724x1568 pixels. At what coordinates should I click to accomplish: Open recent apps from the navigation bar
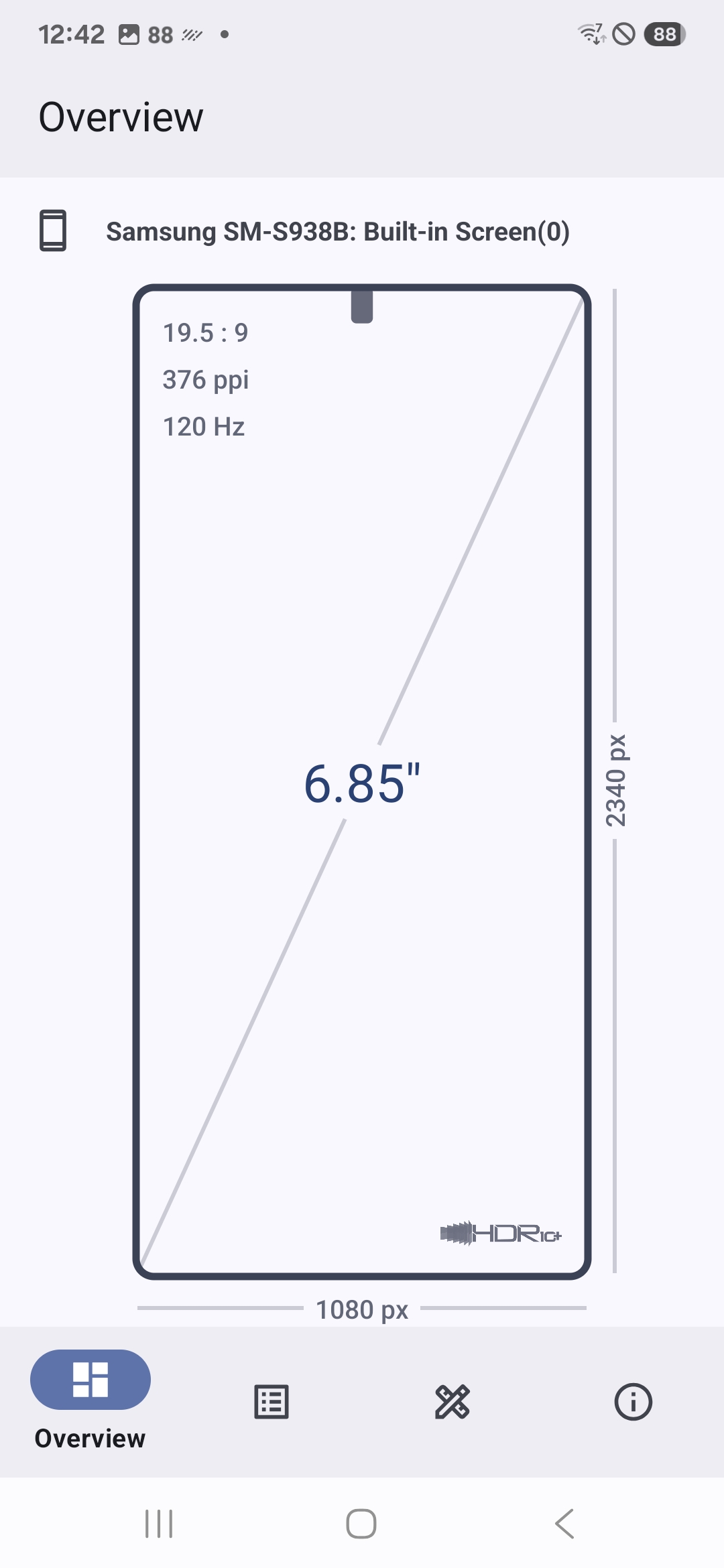(159, 1523)
